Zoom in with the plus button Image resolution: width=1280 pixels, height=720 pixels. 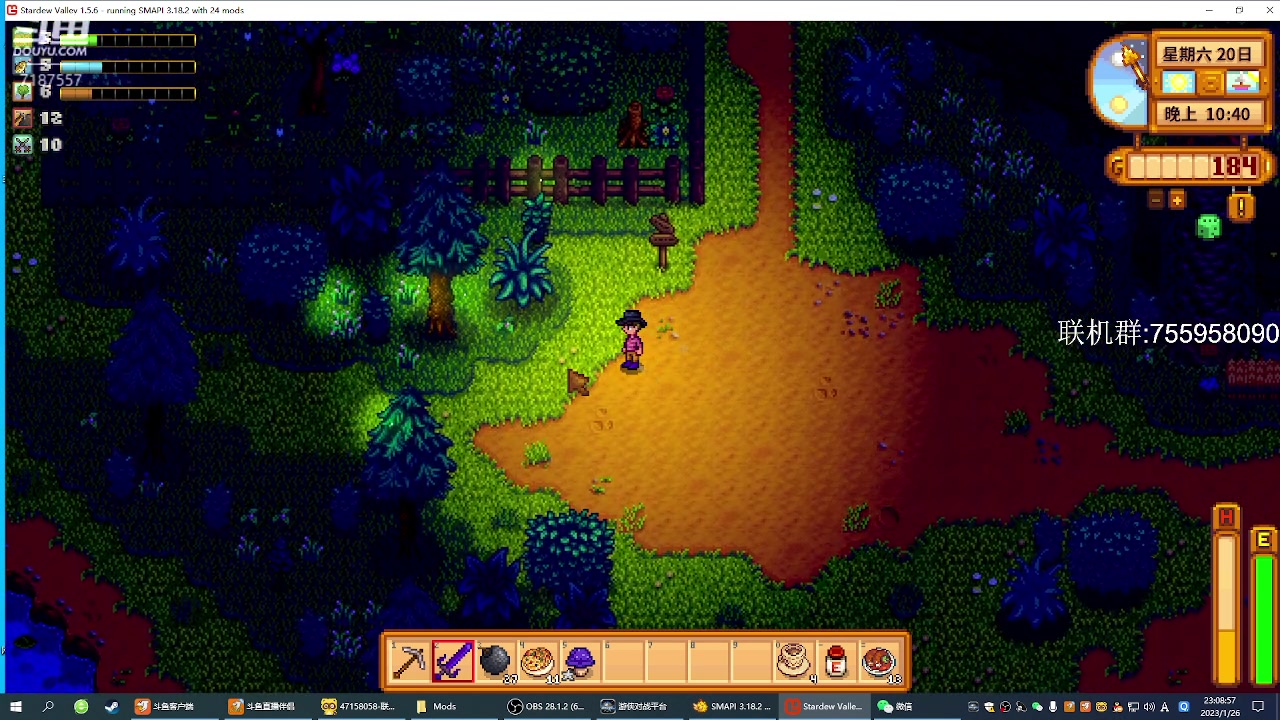pyautogui.click(x=1176, y=200)
